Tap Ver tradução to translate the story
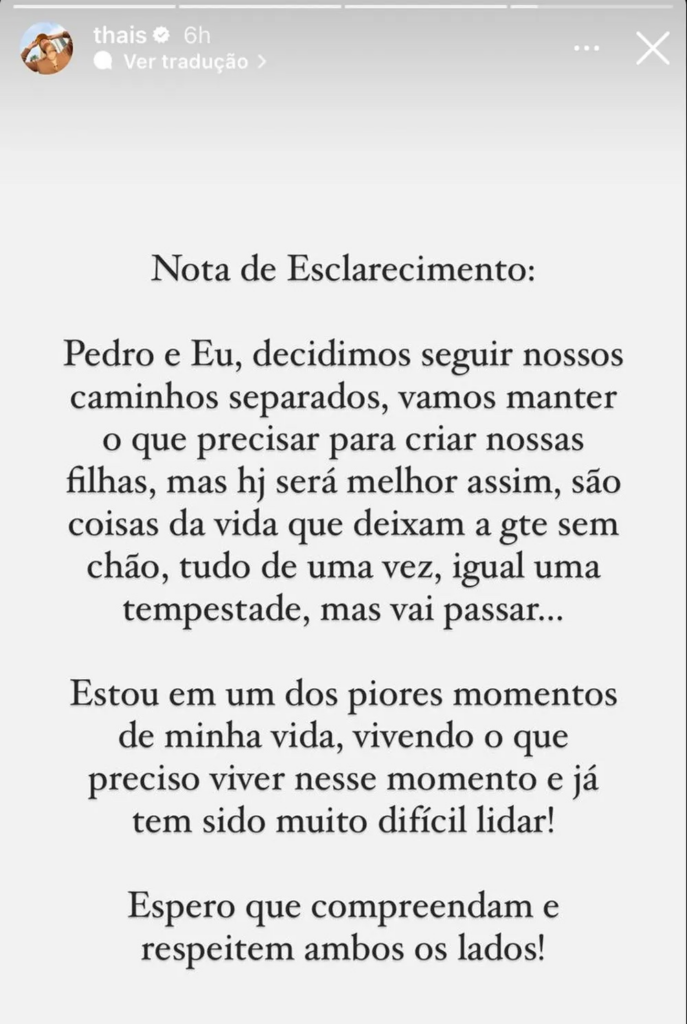687x1024 pixels. click(x=184, y=62)
